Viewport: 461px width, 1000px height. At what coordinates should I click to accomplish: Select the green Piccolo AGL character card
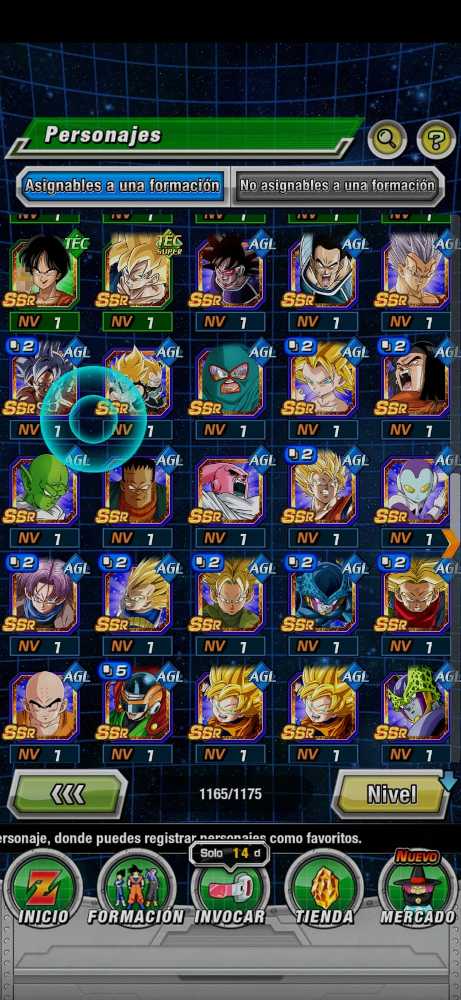coord(43,489)
